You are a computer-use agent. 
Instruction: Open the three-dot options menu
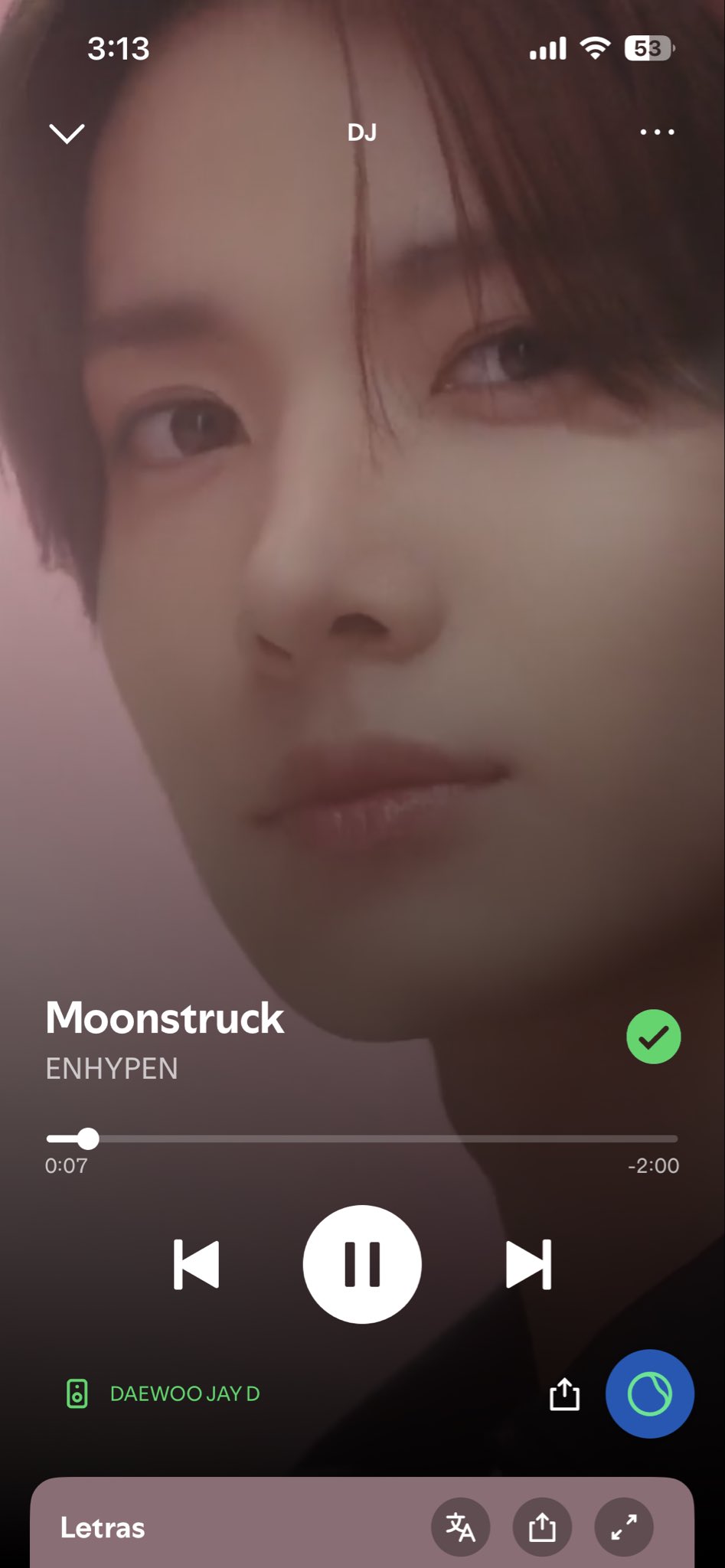coord(657,132)
